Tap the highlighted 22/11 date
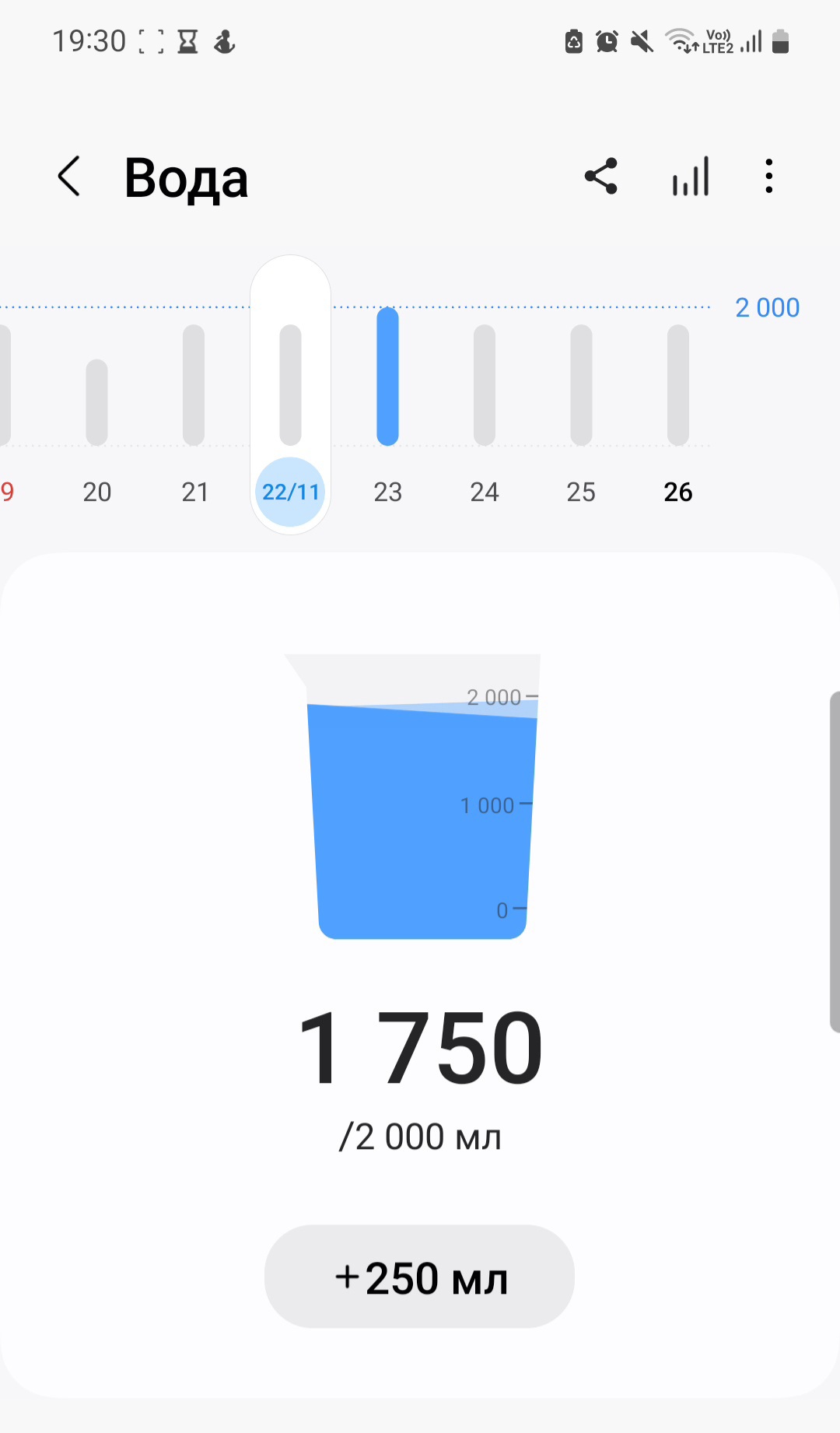Viewport: 840px width, 1433px height. 290,492
